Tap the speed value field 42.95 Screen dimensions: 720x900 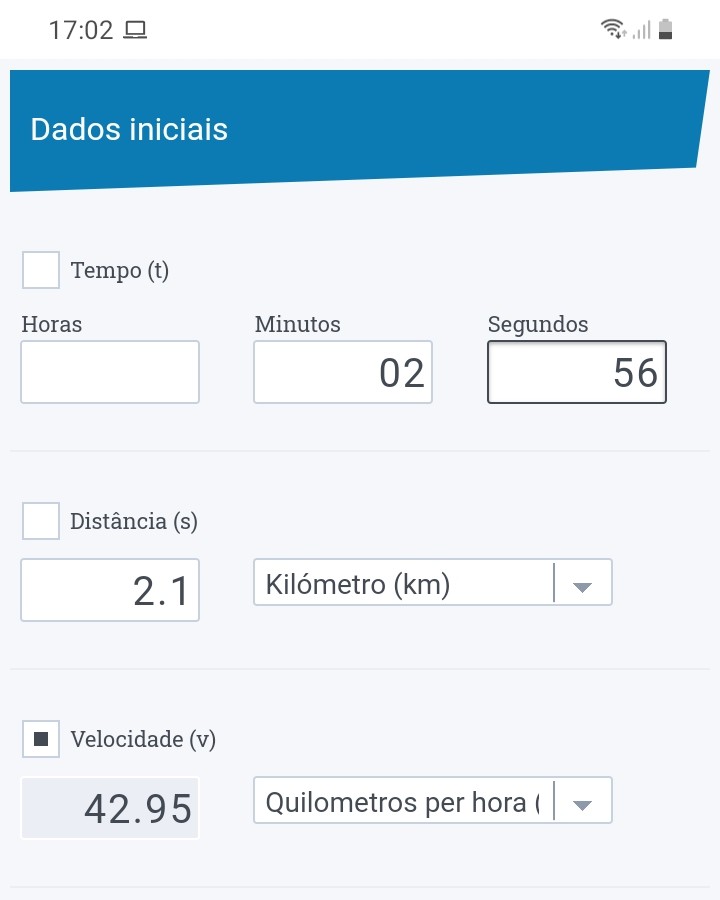[x=110, y=808]
